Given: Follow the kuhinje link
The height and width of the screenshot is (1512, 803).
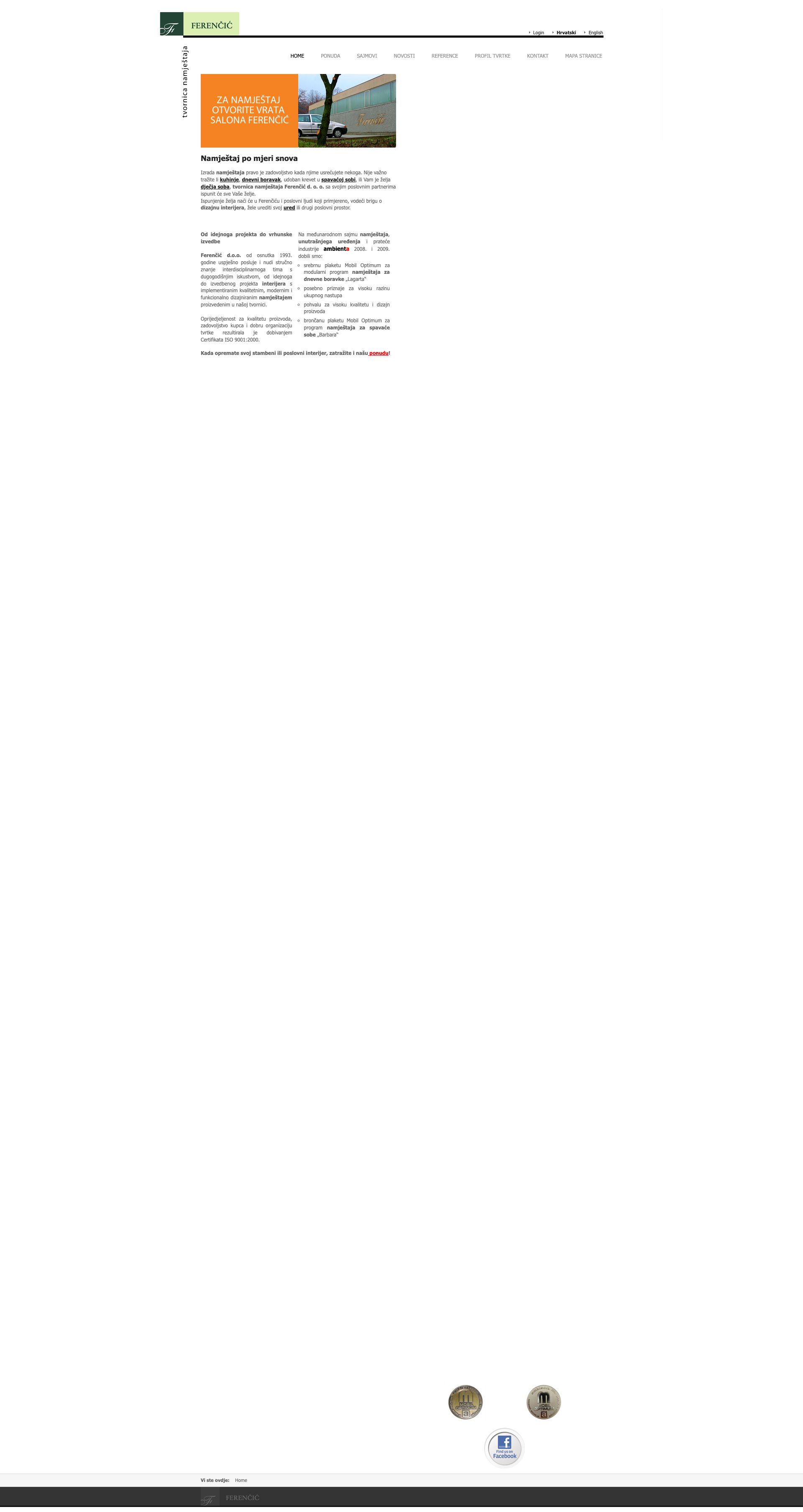Looking at the screenshot, I should (x=229, y=180).
